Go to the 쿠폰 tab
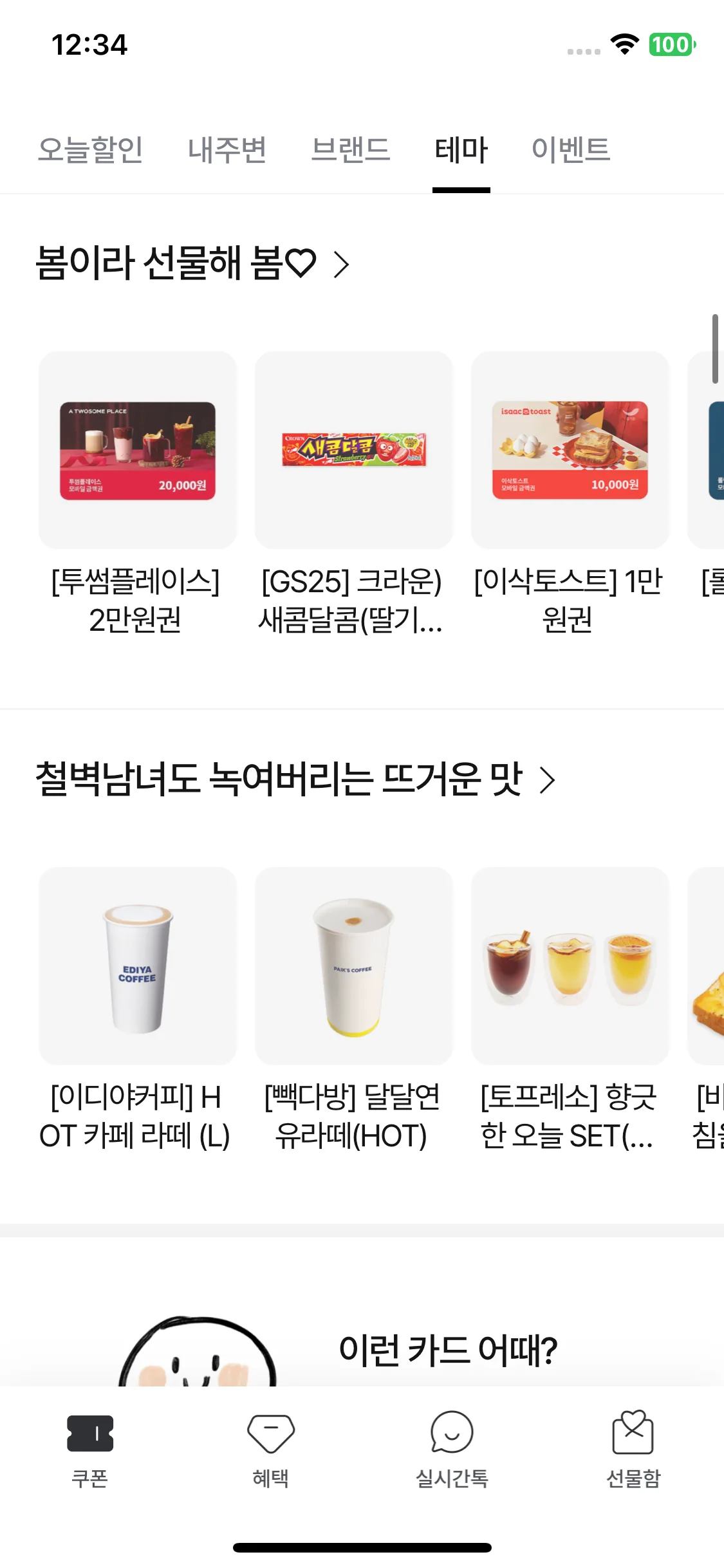 pyautogui.click(x=90, y=1448)
